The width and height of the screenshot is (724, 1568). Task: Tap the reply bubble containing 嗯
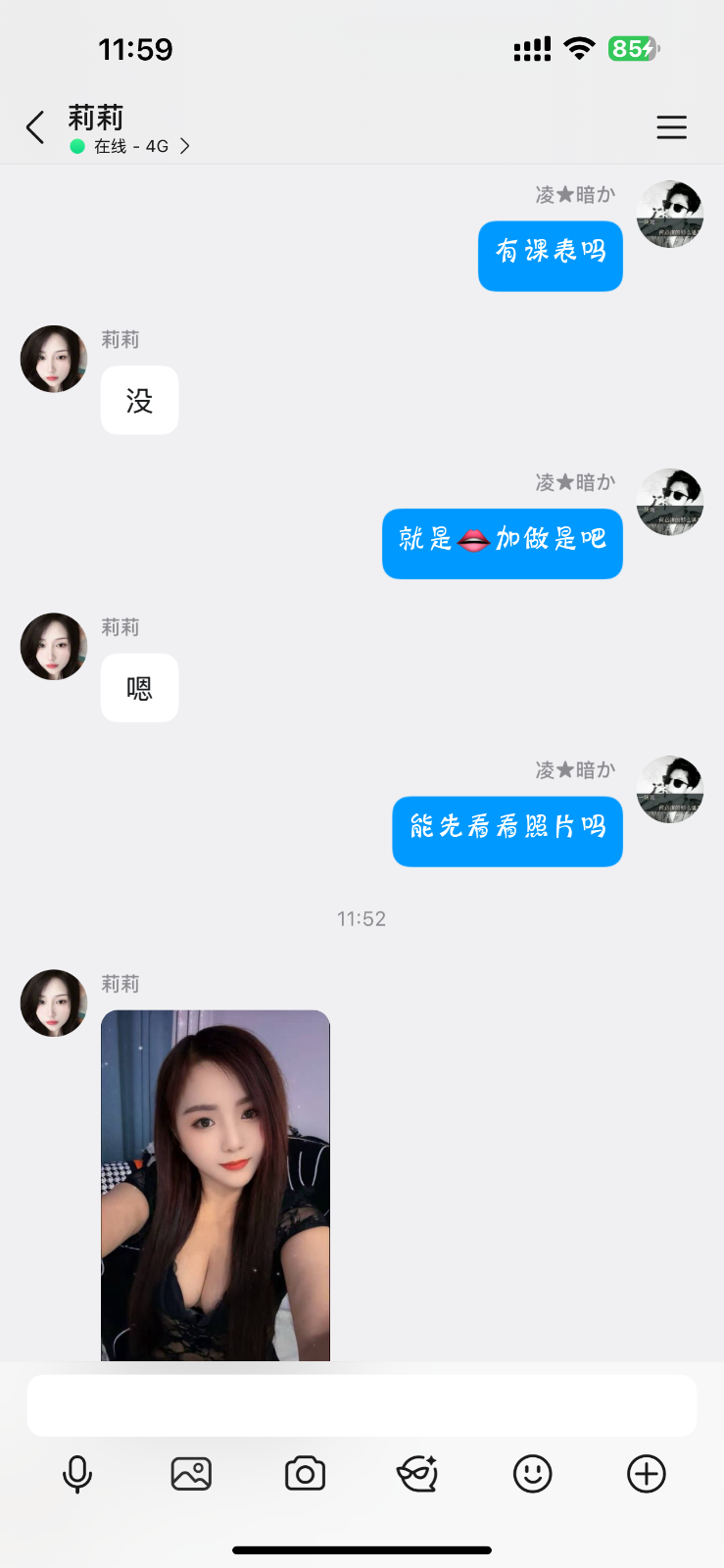(x=139, y=687)
